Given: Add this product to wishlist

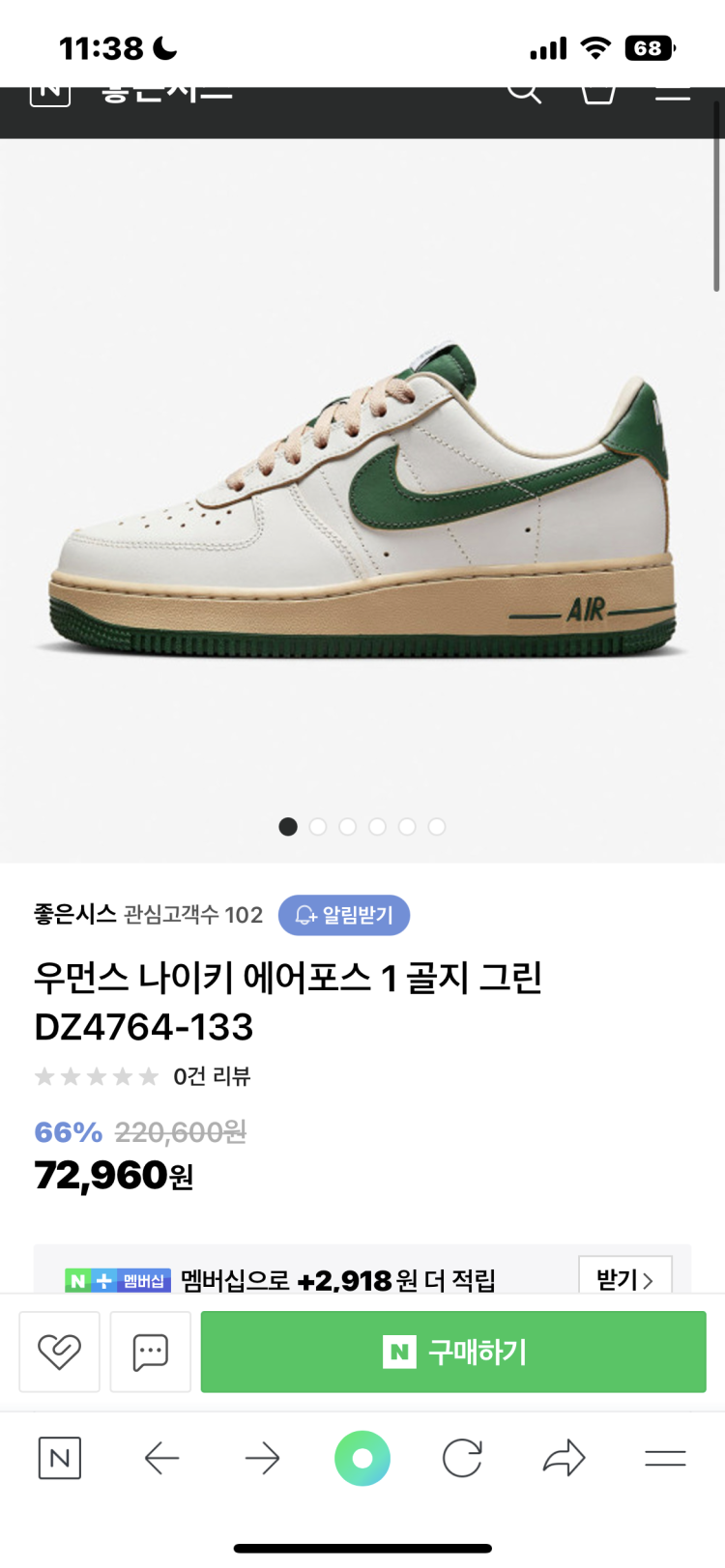Looking at the screenshot, I should (59, 1352).
